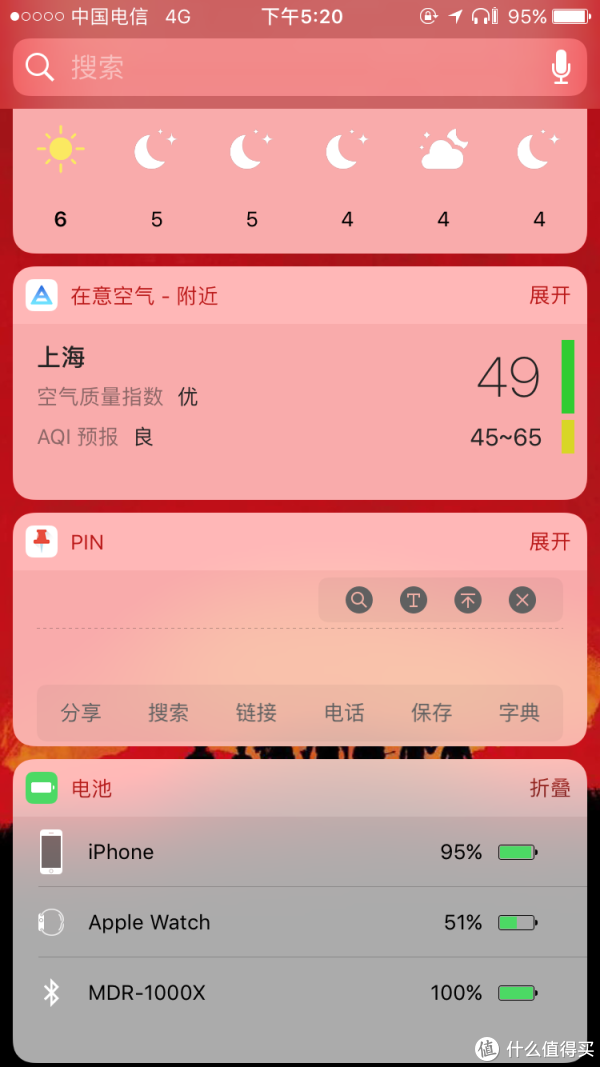600x1067 pixels.
Task: Open 字典 from the PIN widget
Action: [519, 713]
